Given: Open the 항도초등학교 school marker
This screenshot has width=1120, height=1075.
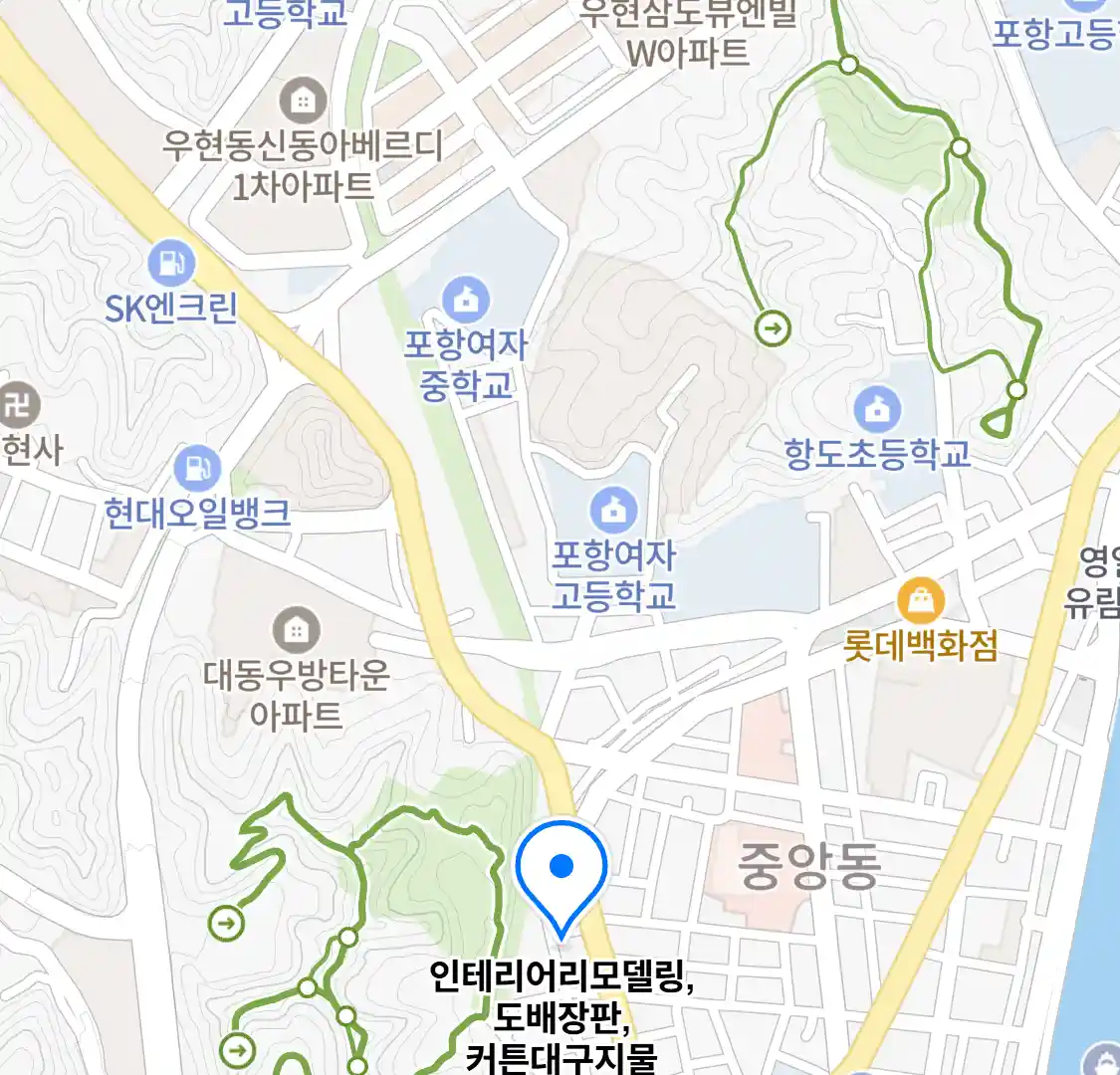Looking at the screenshot, I should (x=877, y=409).
